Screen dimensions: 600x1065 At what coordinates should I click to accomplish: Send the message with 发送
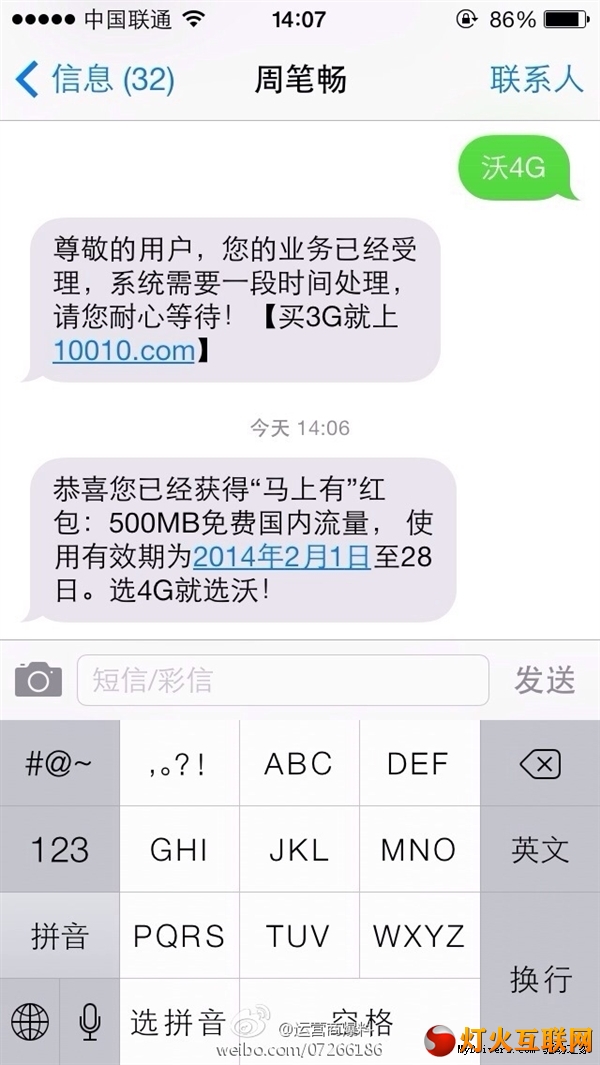545,680
